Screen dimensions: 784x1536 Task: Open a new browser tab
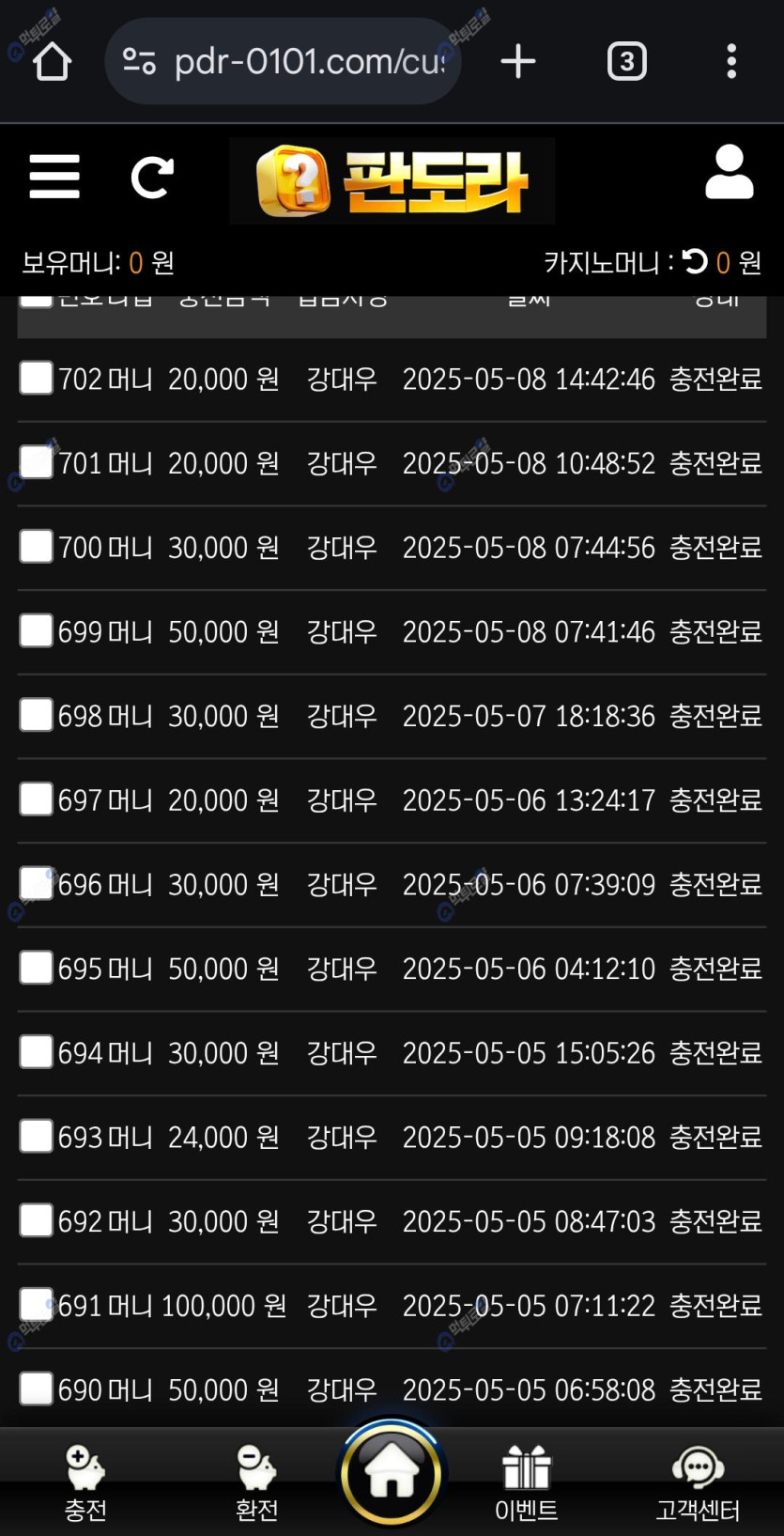[517, 62]
